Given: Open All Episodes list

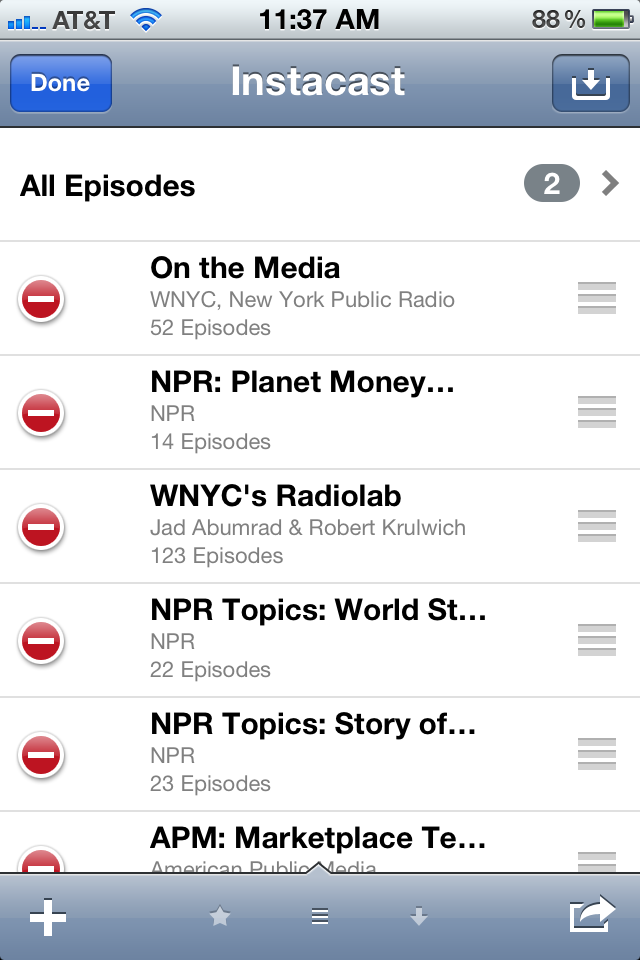Looking at the screenshot, I should coord(320,186).
